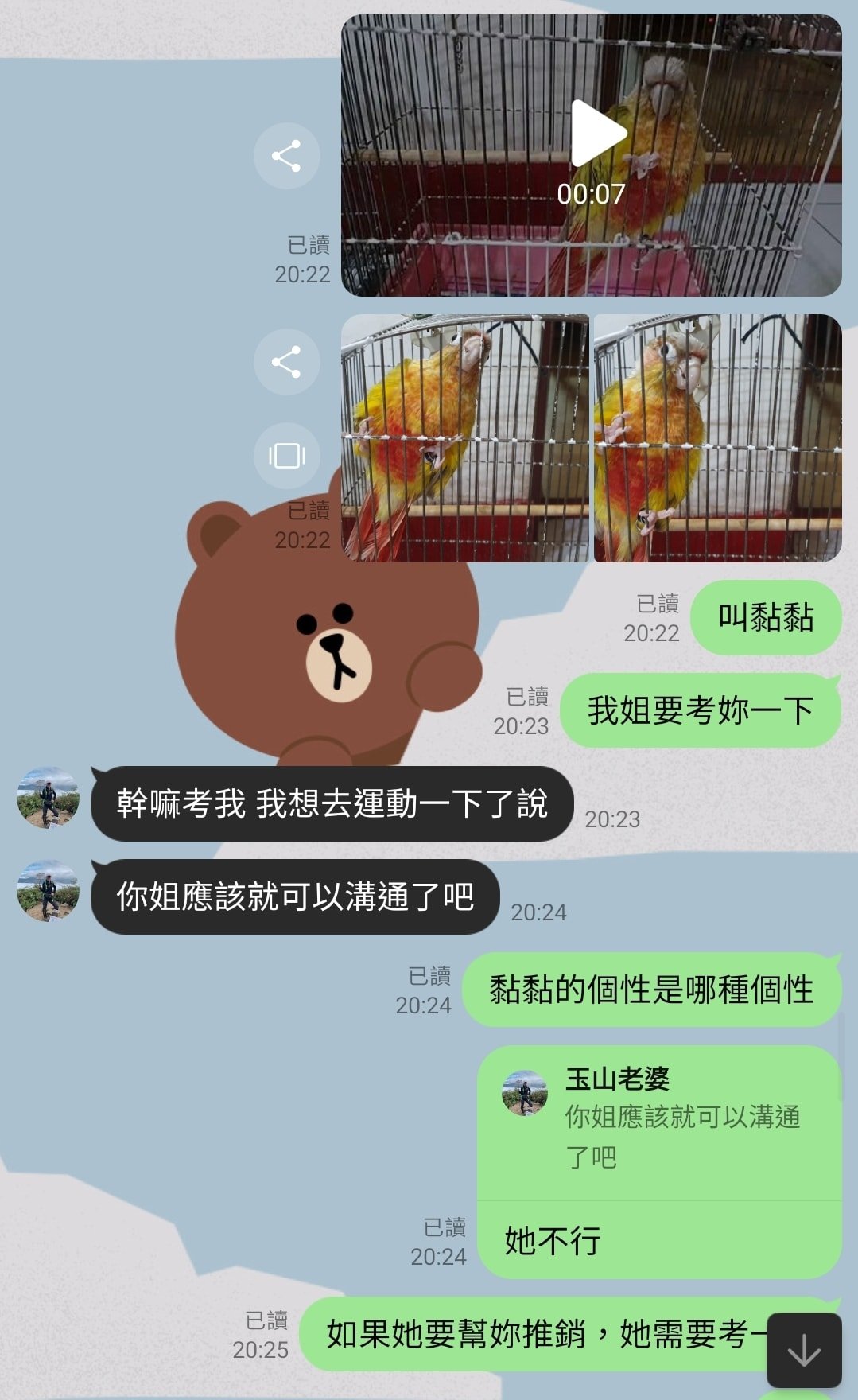Share the two parrot photos

(x=286, y=362)
